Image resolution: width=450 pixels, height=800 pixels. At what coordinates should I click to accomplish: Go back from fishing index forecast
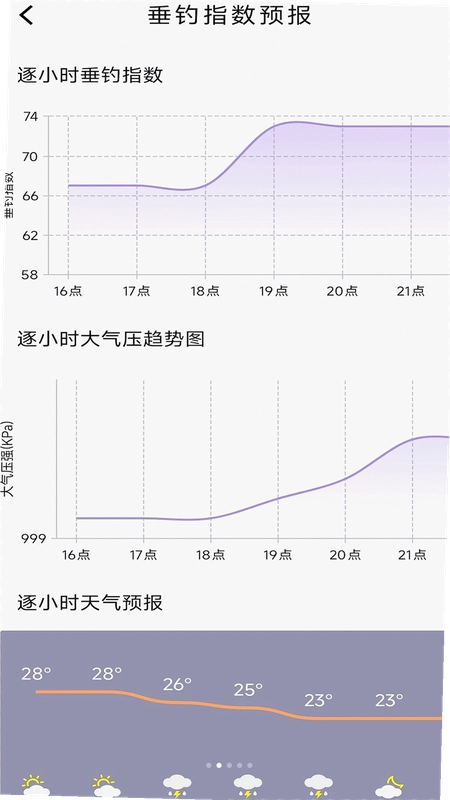pos(26,15)
